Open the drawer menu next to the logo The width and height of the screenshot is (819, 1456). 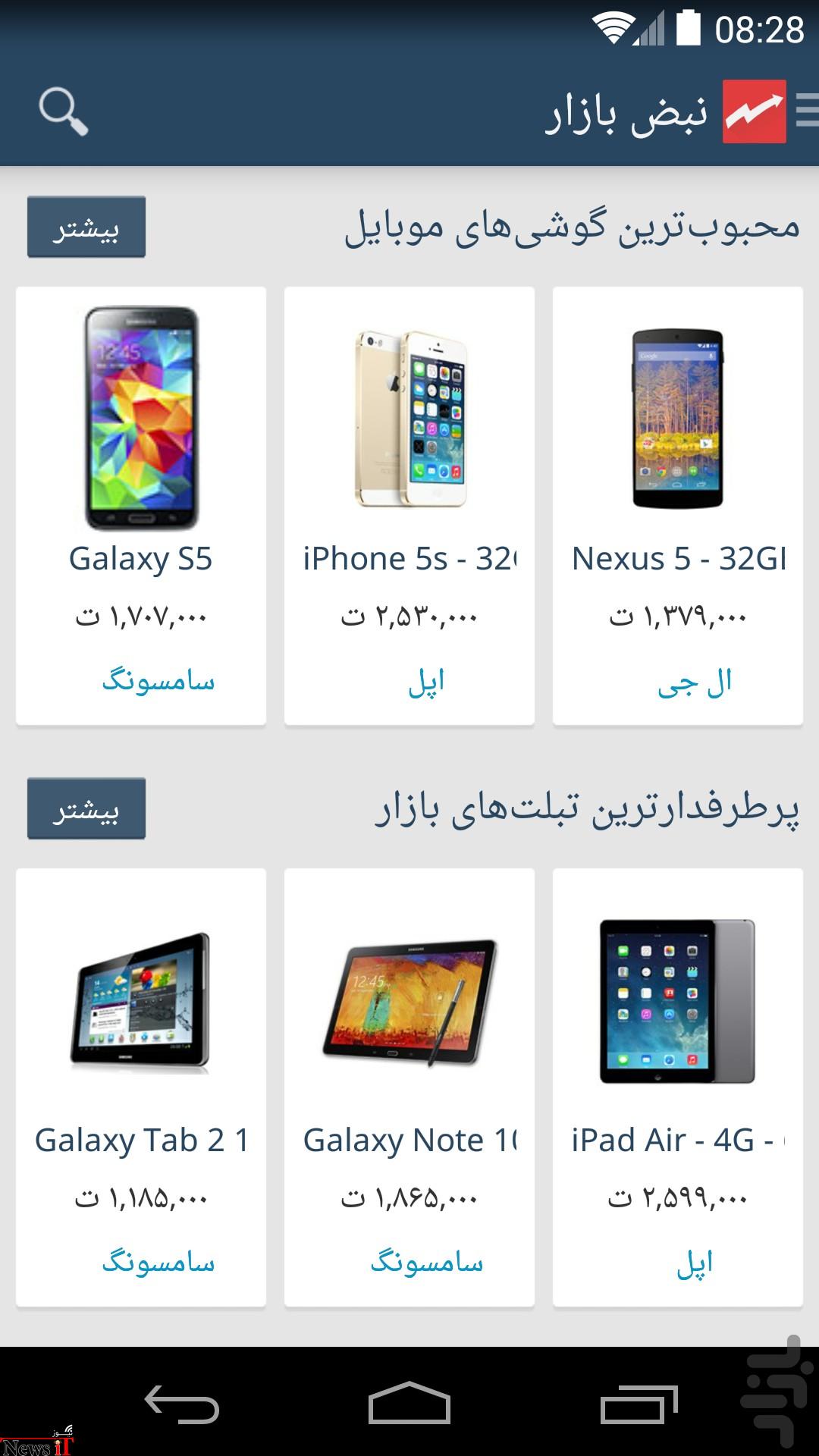click(x=807, y=111)
